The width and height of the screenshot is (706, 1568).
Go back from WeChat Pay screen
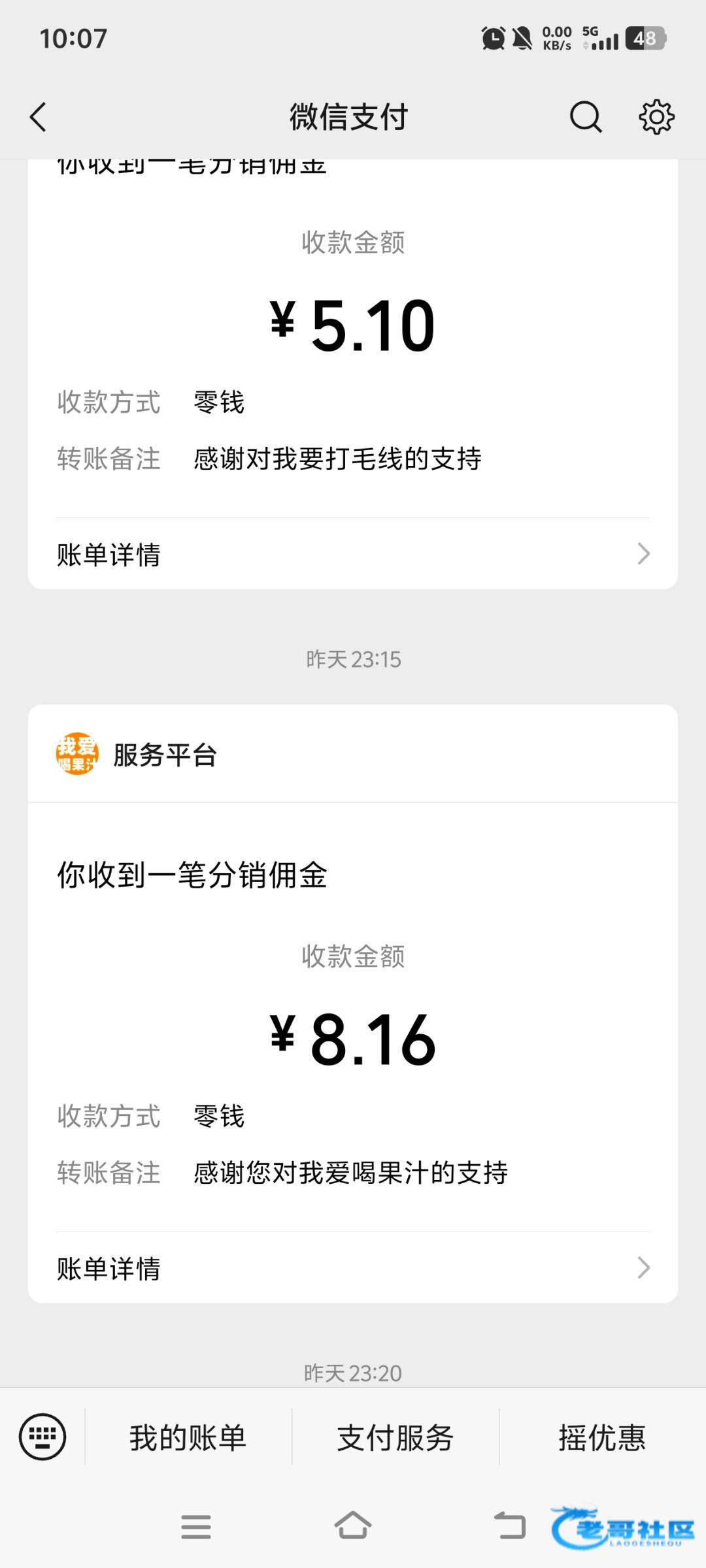click(39, 118)
